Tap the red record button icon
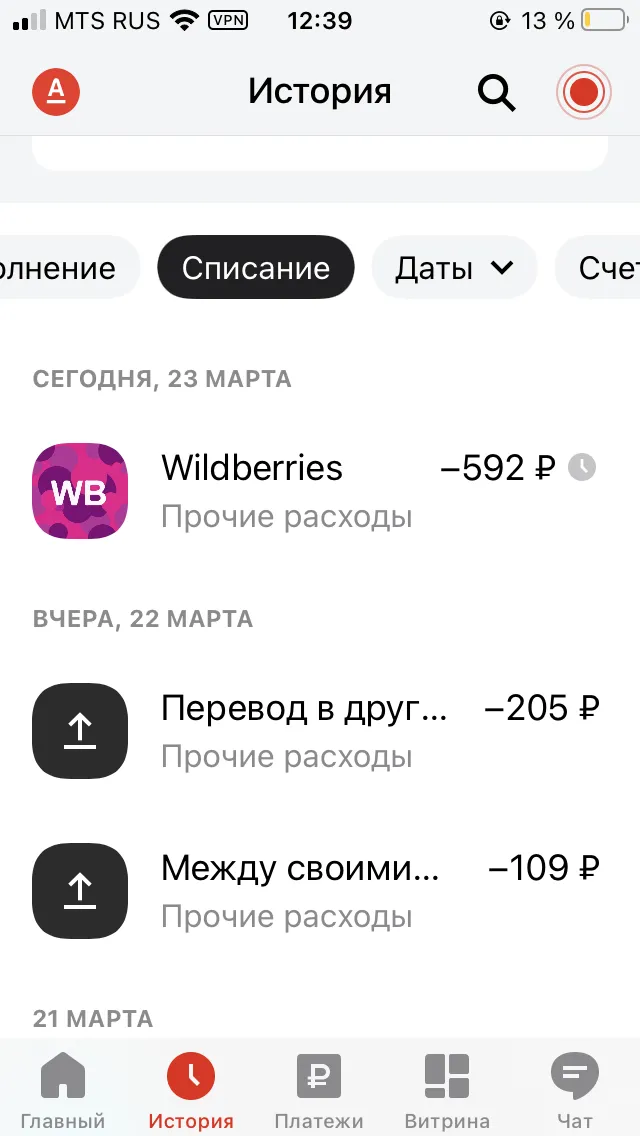Screen dimensions: 640x1136 tap(584, 91)
